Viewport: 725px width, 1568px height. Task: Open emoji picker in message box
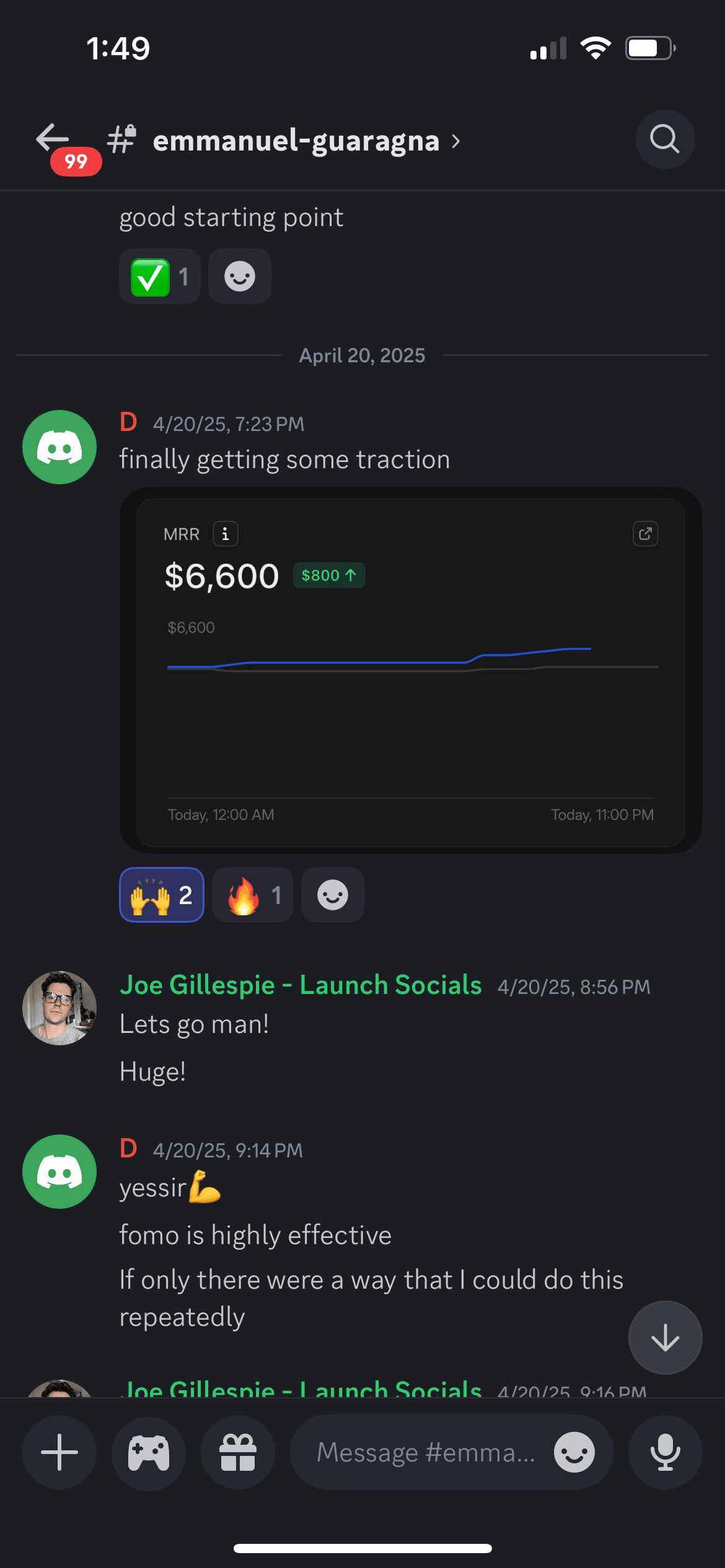coord(574,1452)
